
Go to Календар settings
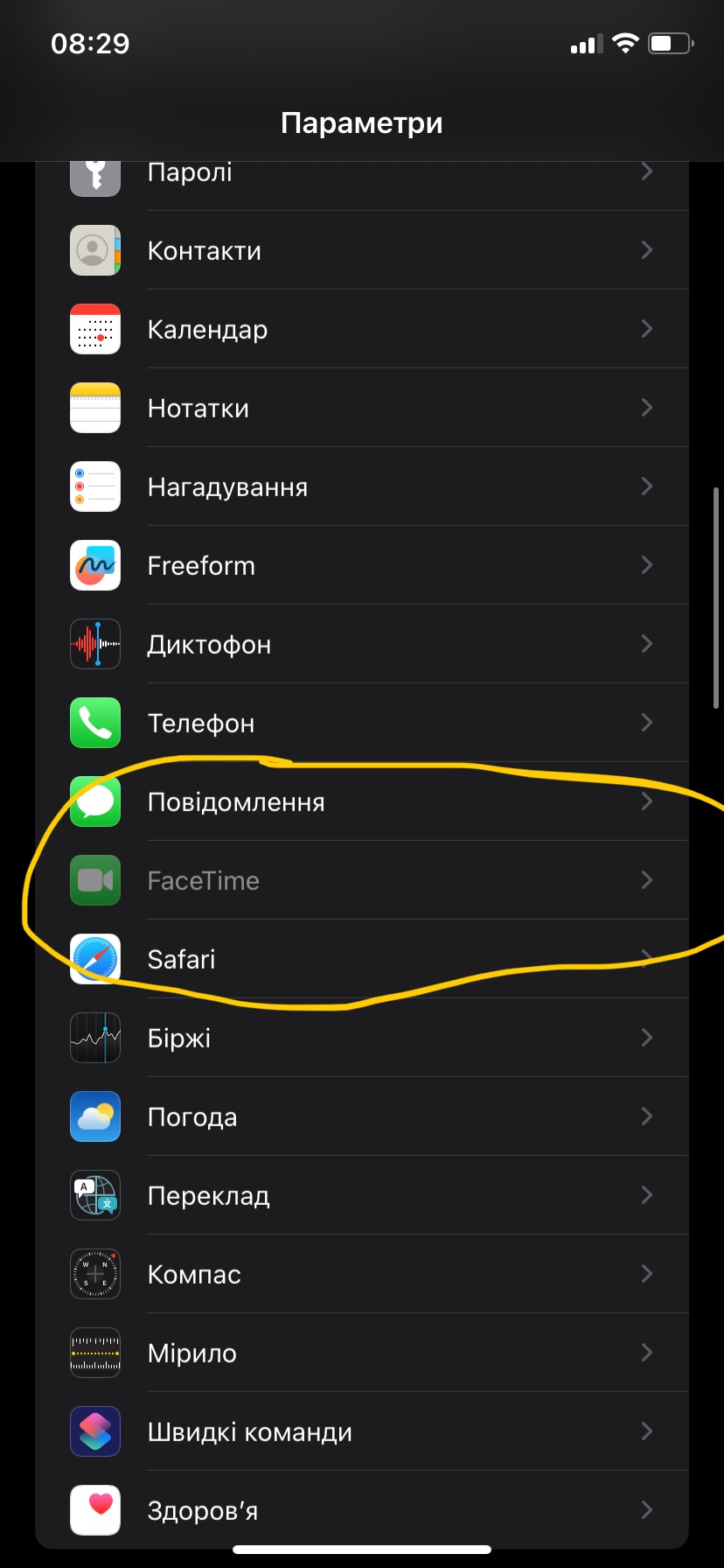(x=361, y=330)
